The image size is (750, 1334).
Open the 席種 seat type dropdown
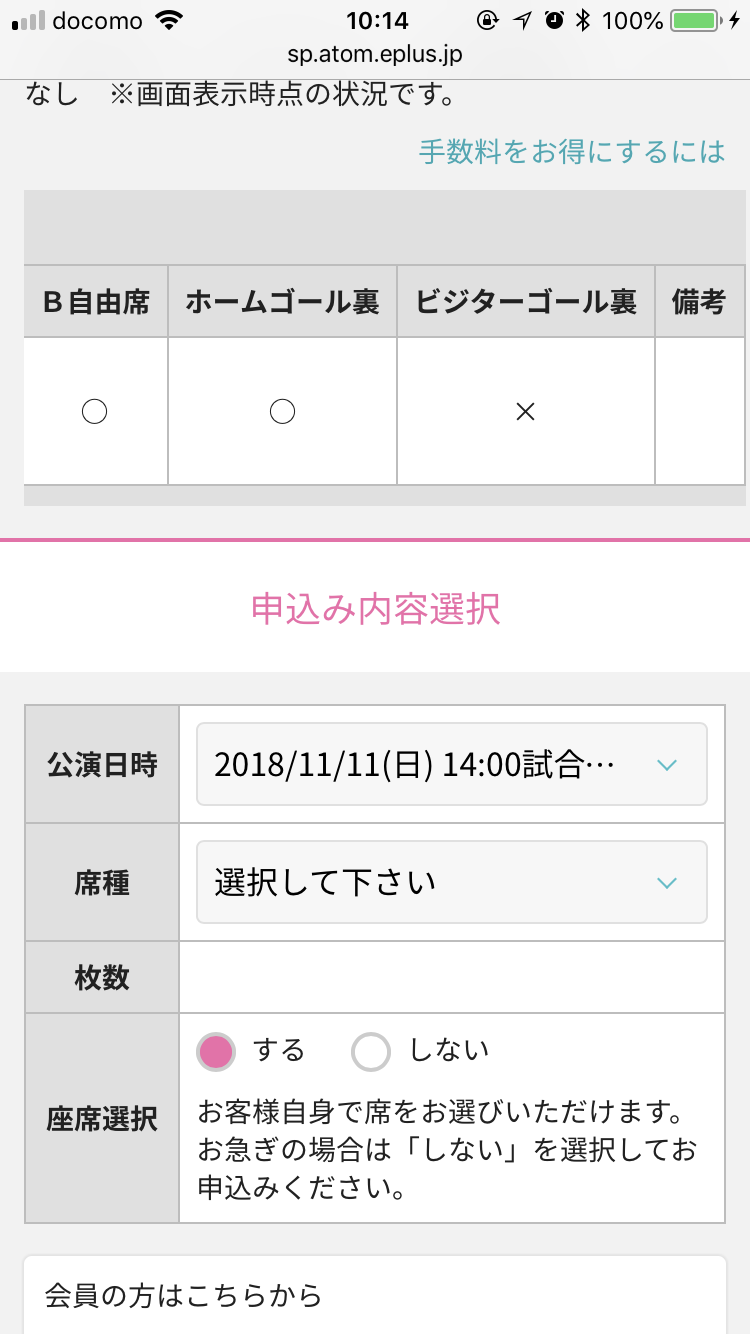point(451,882)
